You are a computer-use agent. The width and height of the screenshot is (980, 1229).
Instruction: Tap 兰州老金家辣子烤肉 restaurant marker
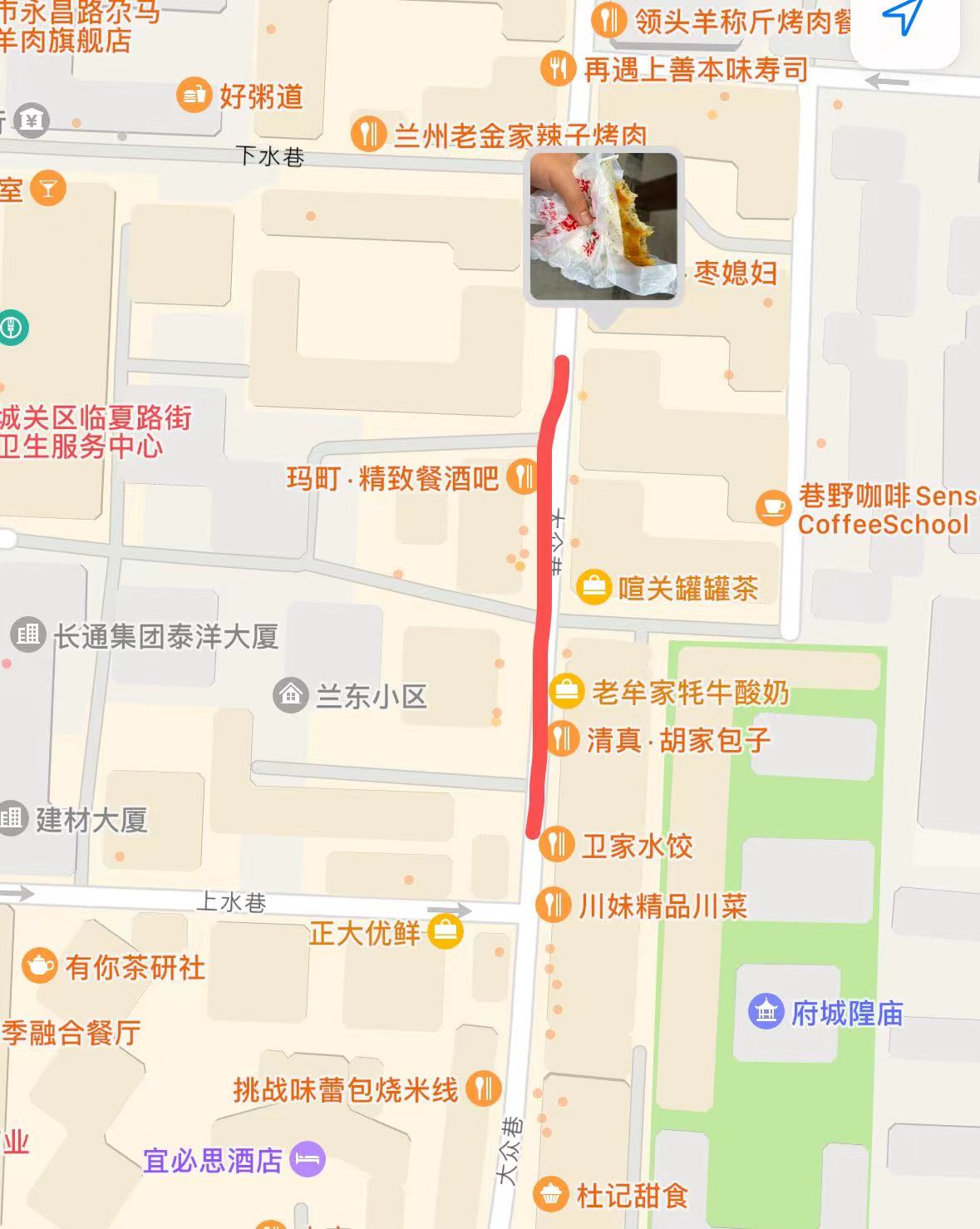pos(368,133)
